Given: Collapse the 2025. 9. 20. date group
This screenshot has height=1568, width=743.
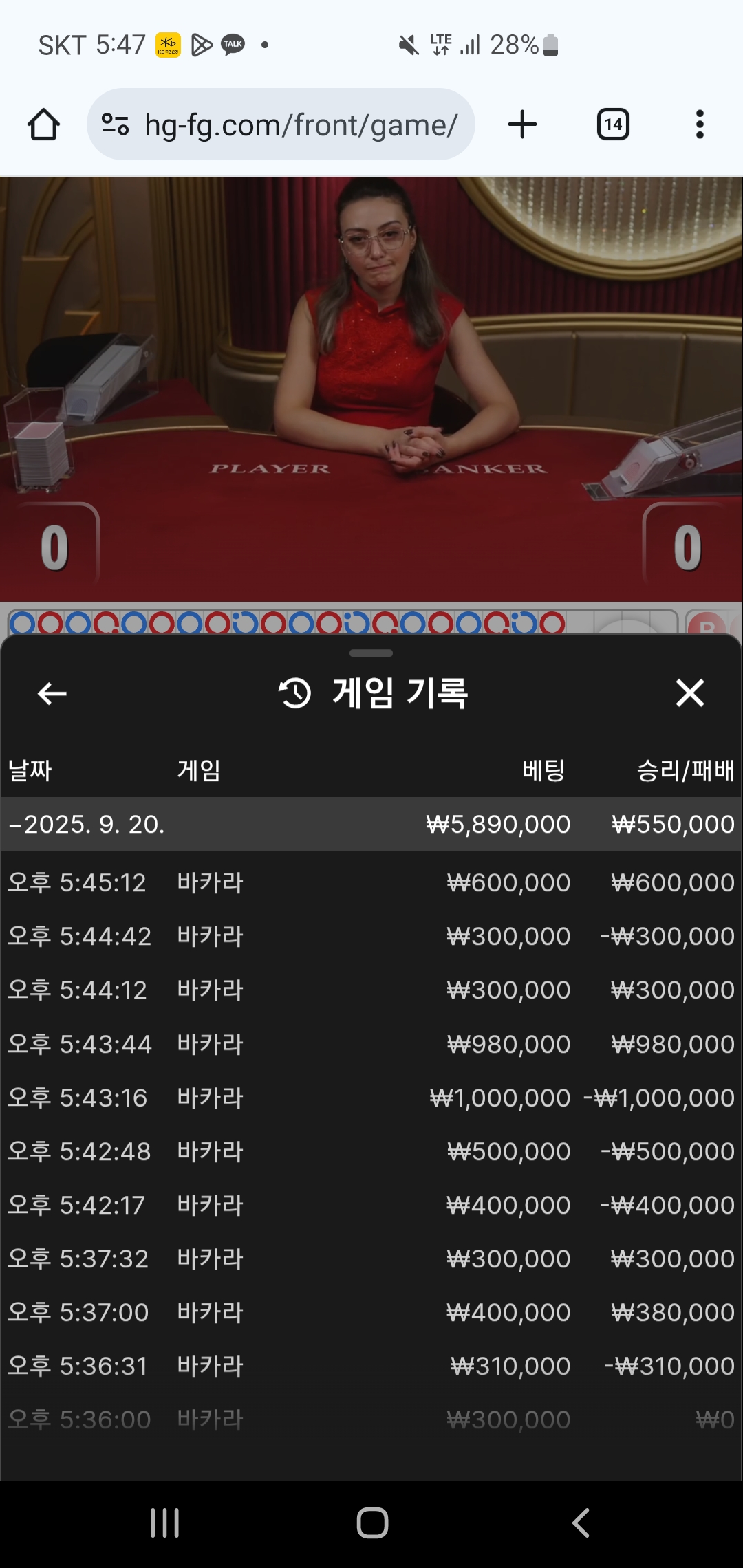Looking at the screenshot, I should [87, 824].
